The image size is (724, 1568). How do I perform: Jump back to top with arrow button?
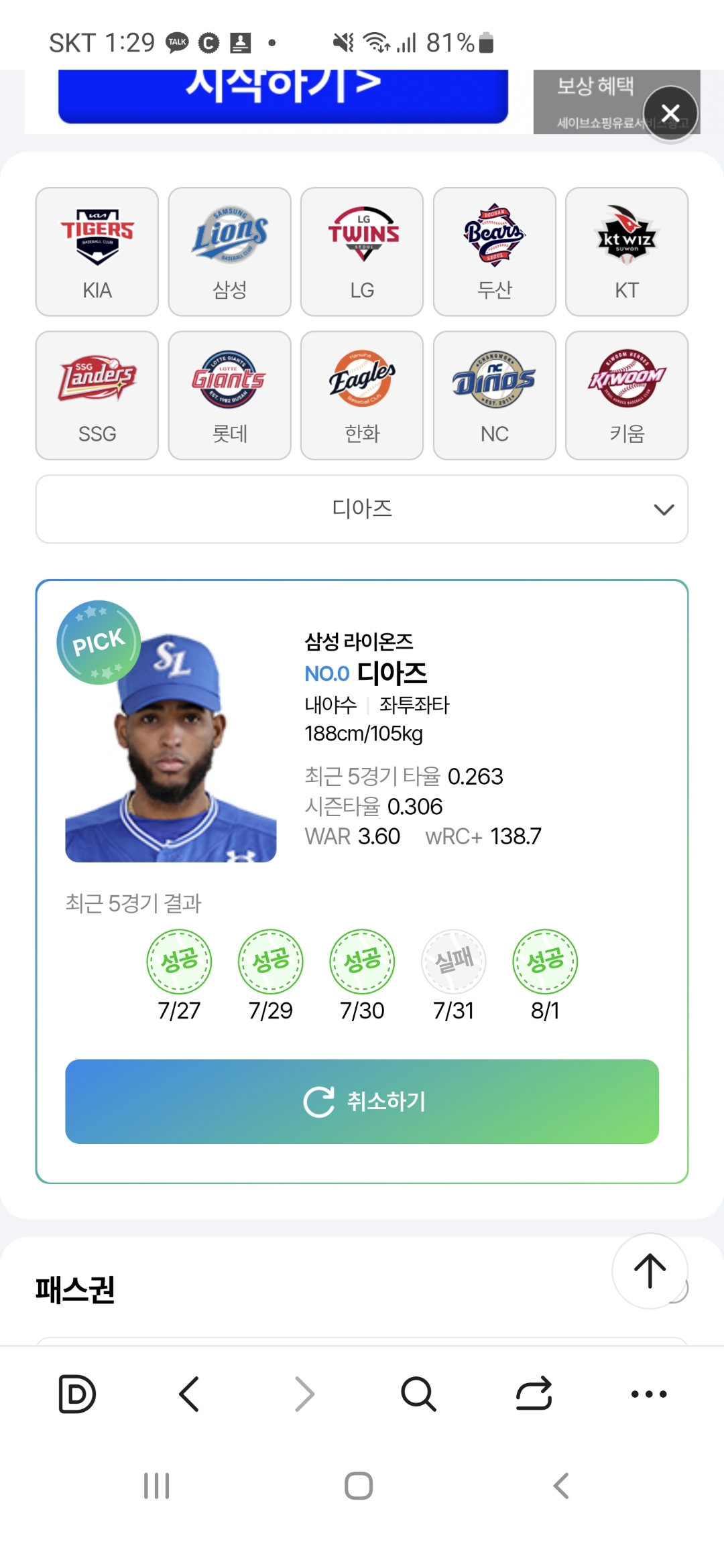click(x=650, y=1270)
